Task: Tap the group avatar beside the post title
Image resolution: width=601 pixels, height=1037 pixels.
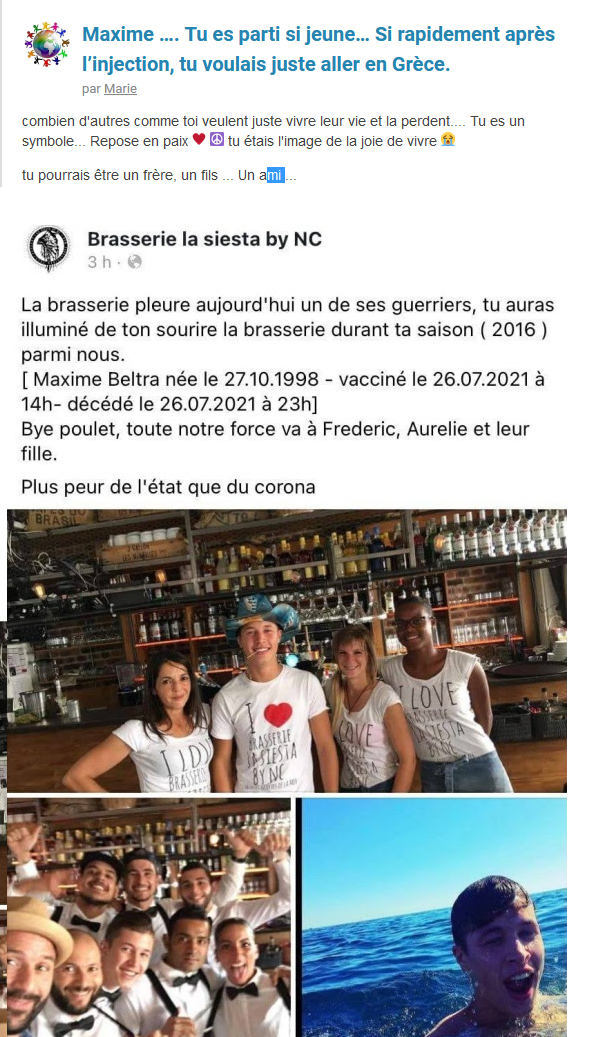Action: click(x=47, y=44)
